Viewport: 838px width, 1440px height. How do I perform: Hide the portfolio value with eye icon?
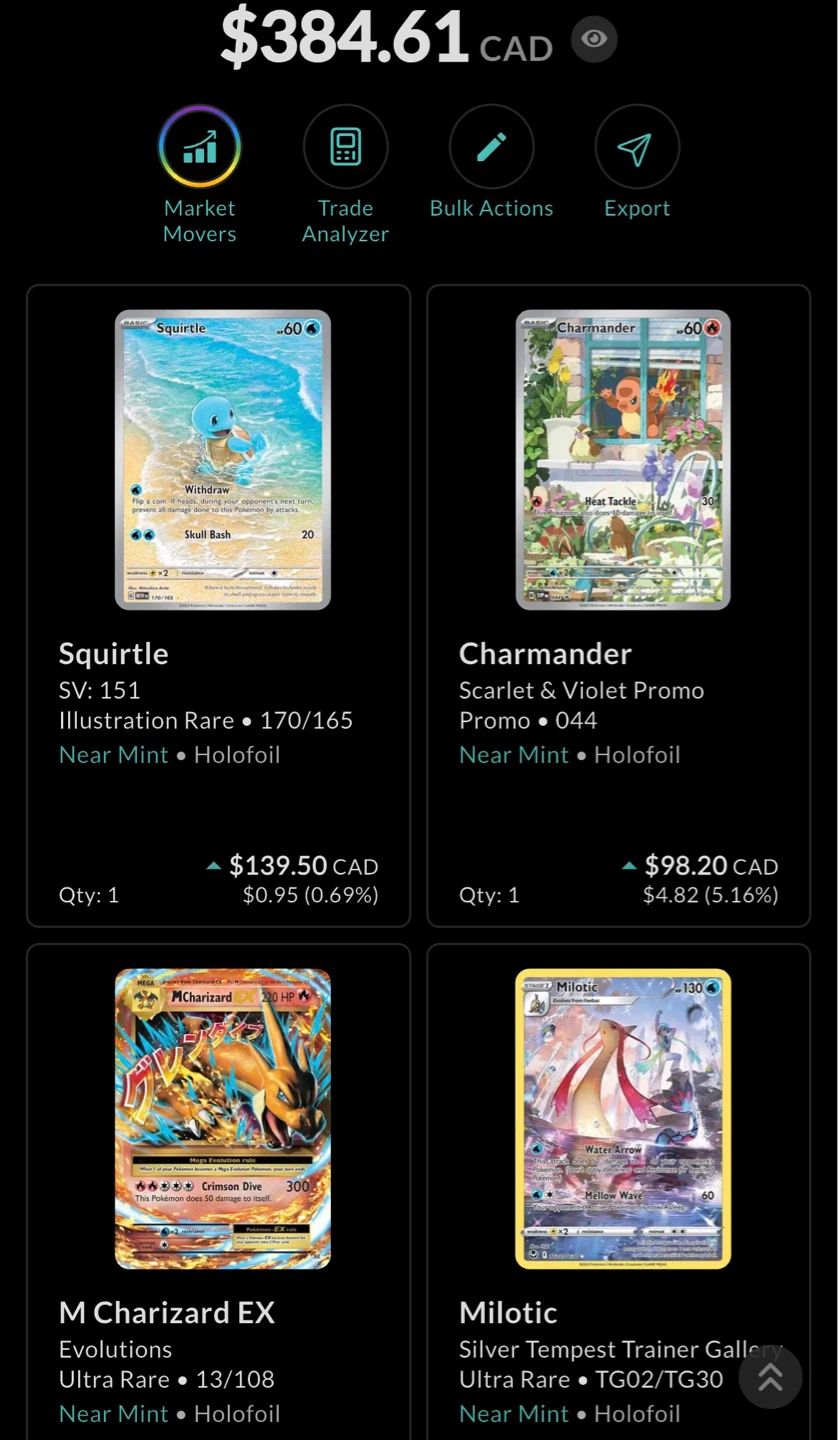pos(594,39)
